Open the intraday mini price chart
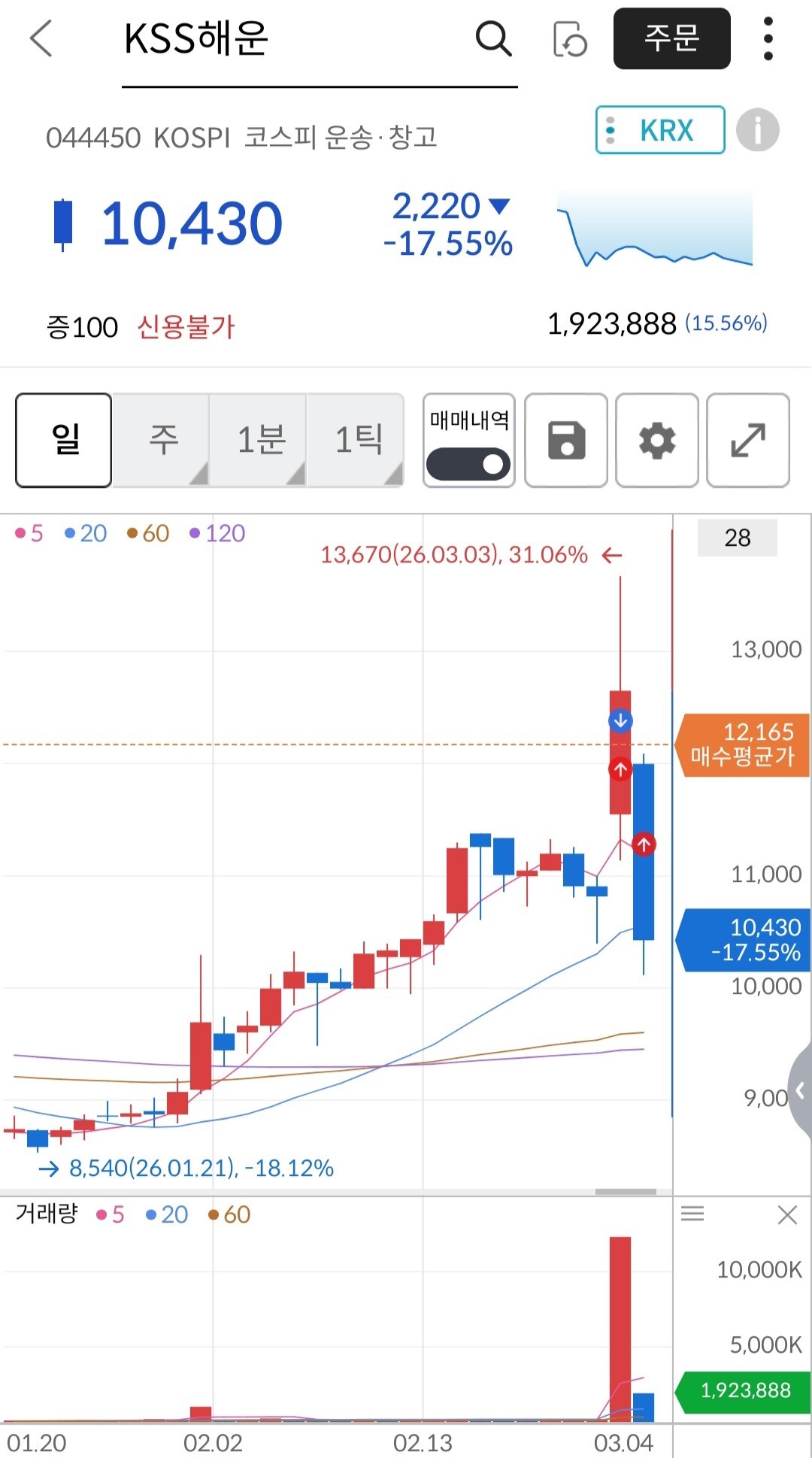The image size is (812, 1458). [654, 228]
